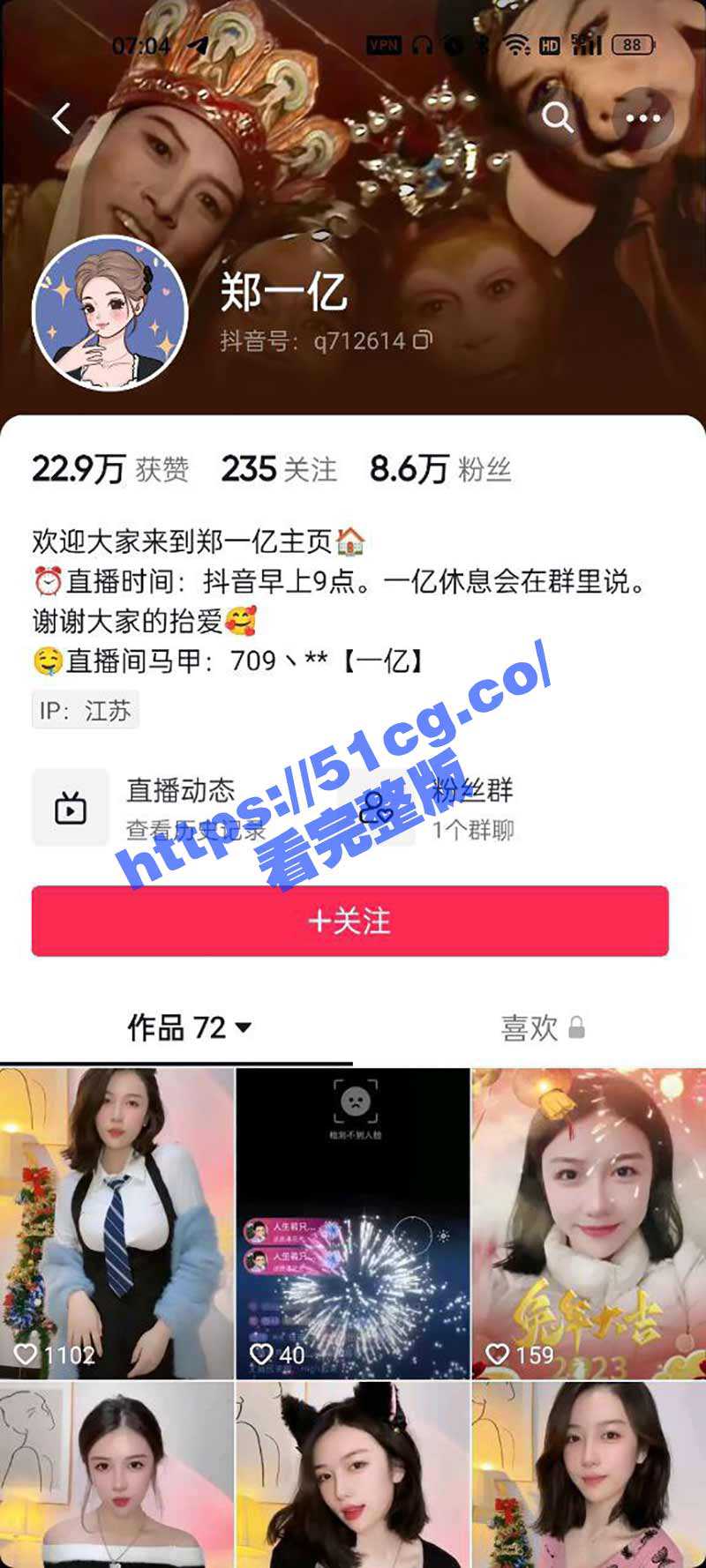The height and width of the screenshot is (1568, 706).
Task: Tap the red +关注 follow button
Action: coord(350,922)
